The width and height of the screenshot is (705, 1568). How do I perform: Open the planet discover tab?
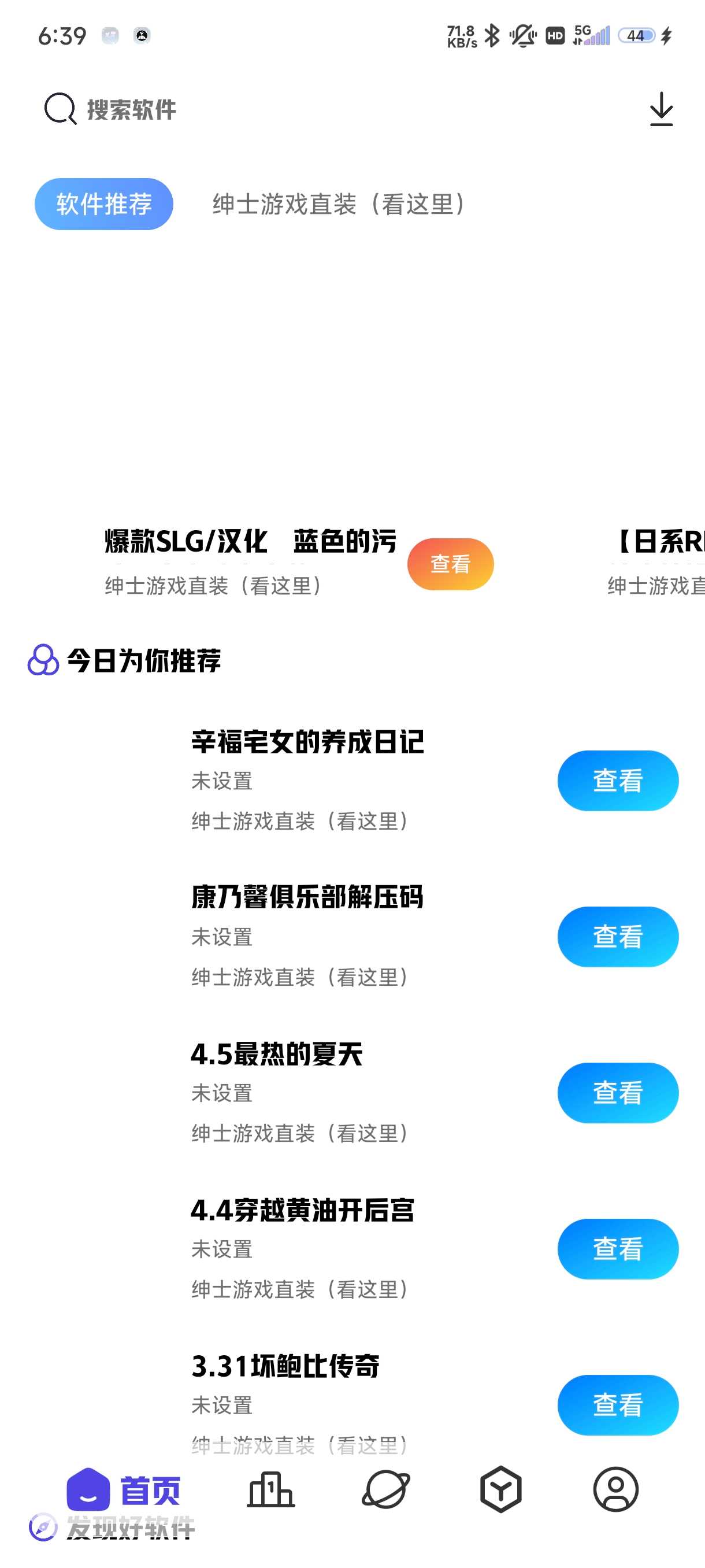(x=385, y=1489)
